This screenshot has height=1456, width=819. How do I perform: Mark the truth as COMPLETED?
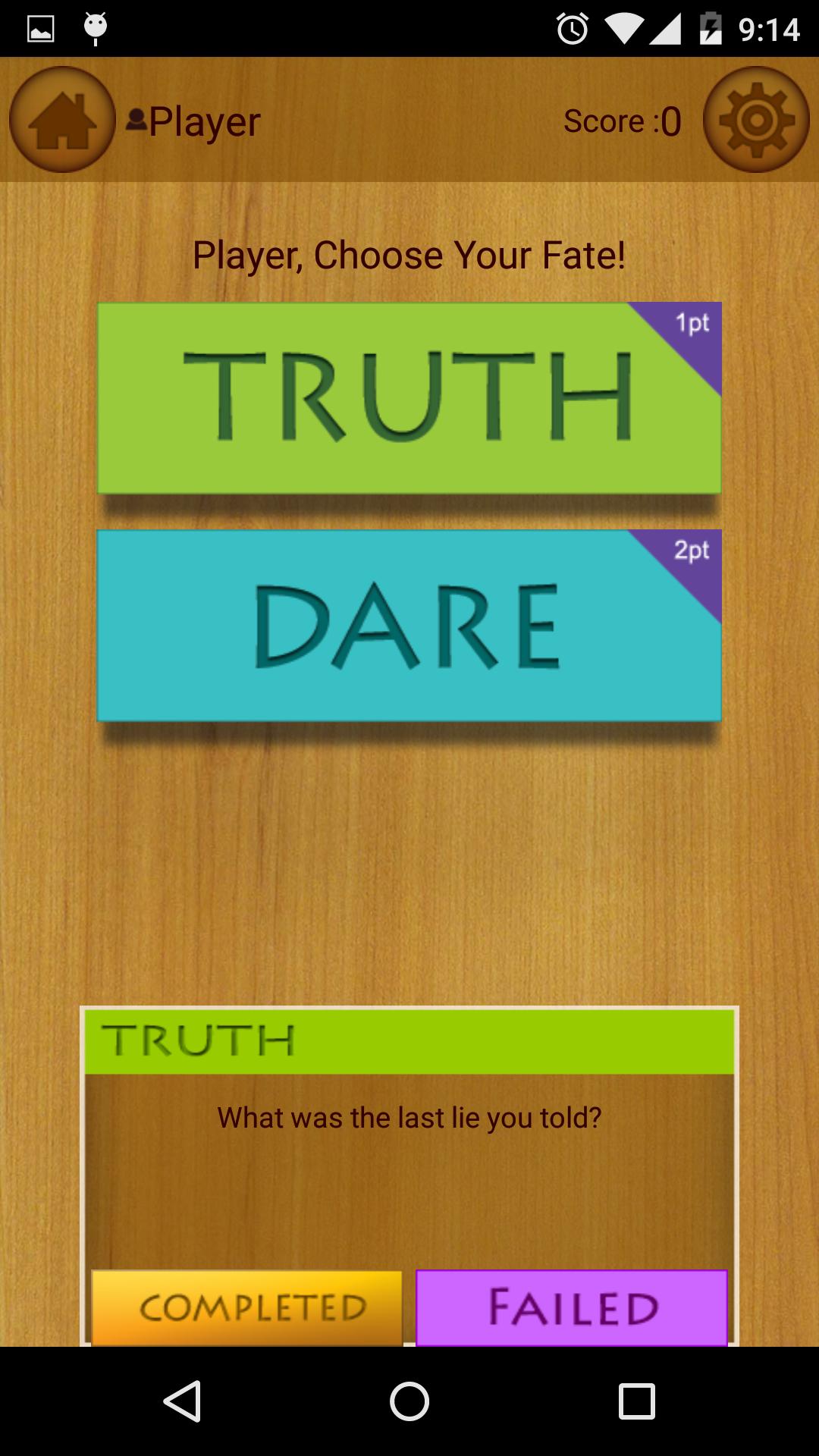click(247, 1307)
